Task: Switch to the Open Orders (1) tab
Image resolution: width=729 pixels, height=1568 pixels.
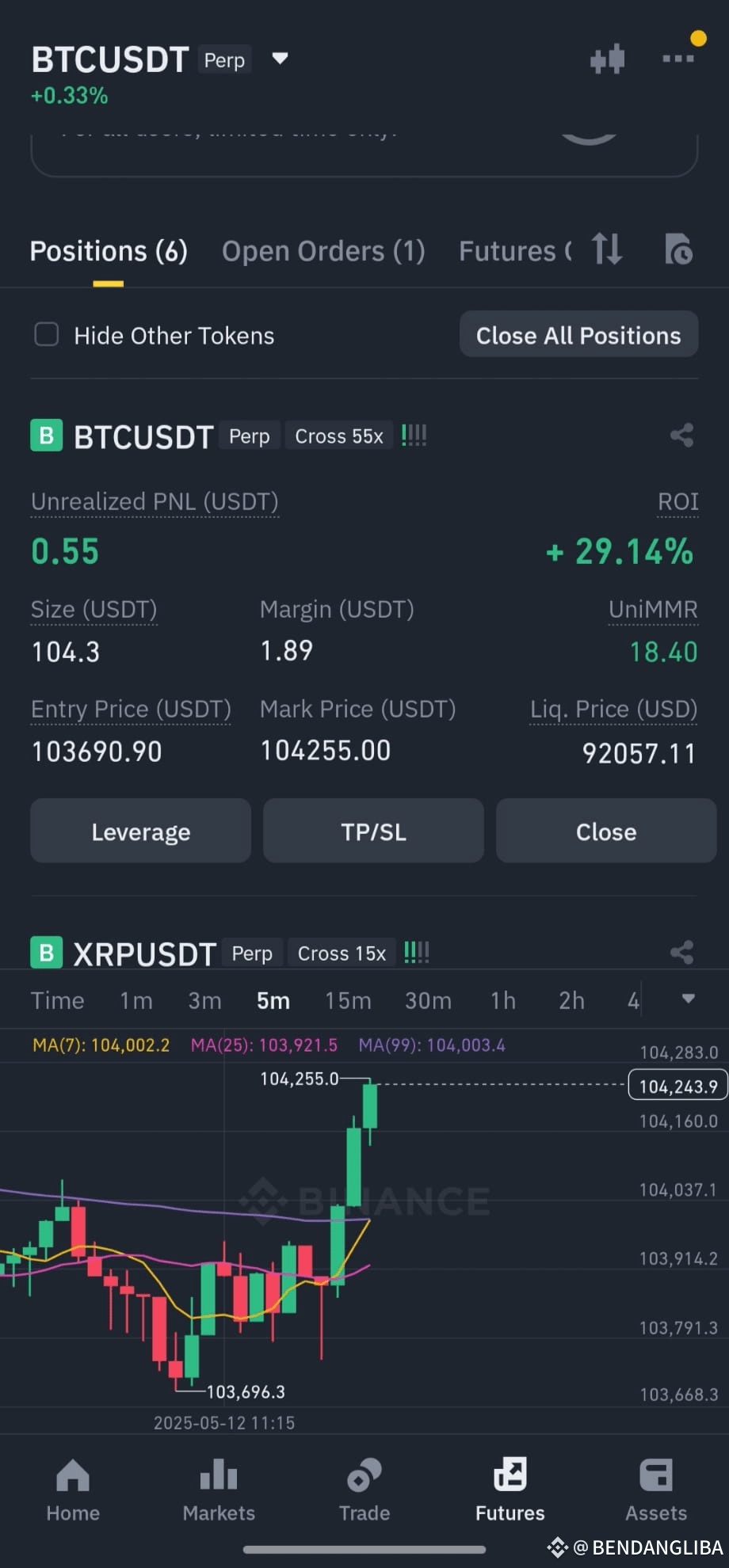Action: 323,251
